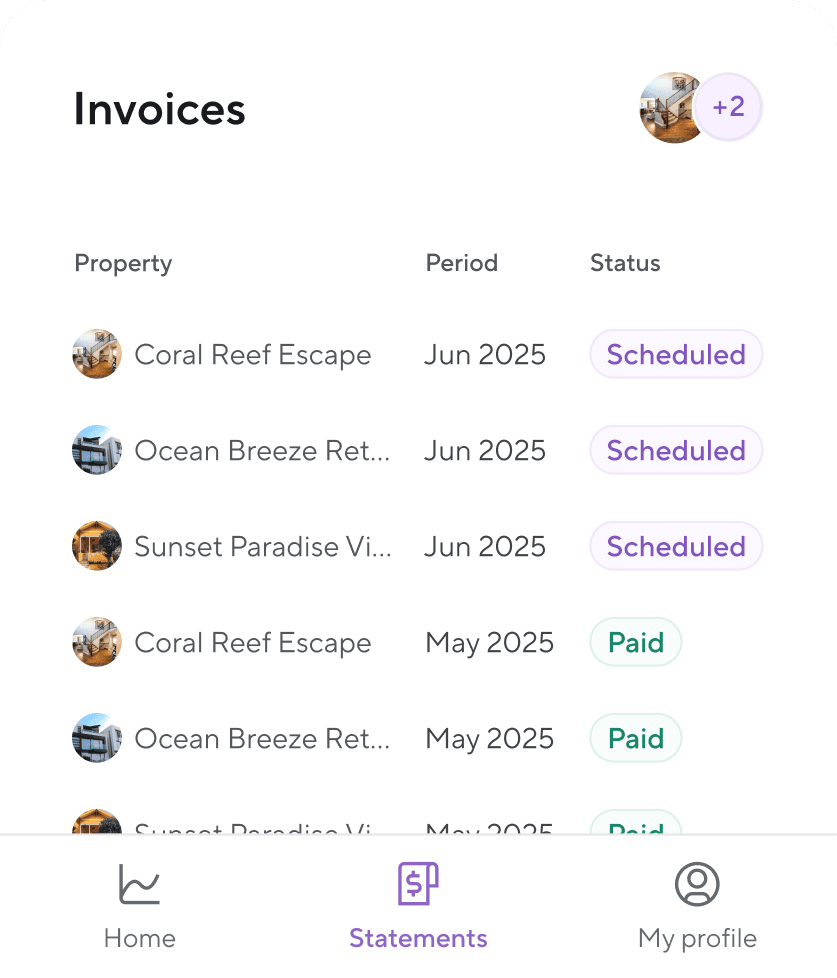This screenshot has width=837, height=978.
Task: Click the Statements navigation label
Action: coord(417,938)
